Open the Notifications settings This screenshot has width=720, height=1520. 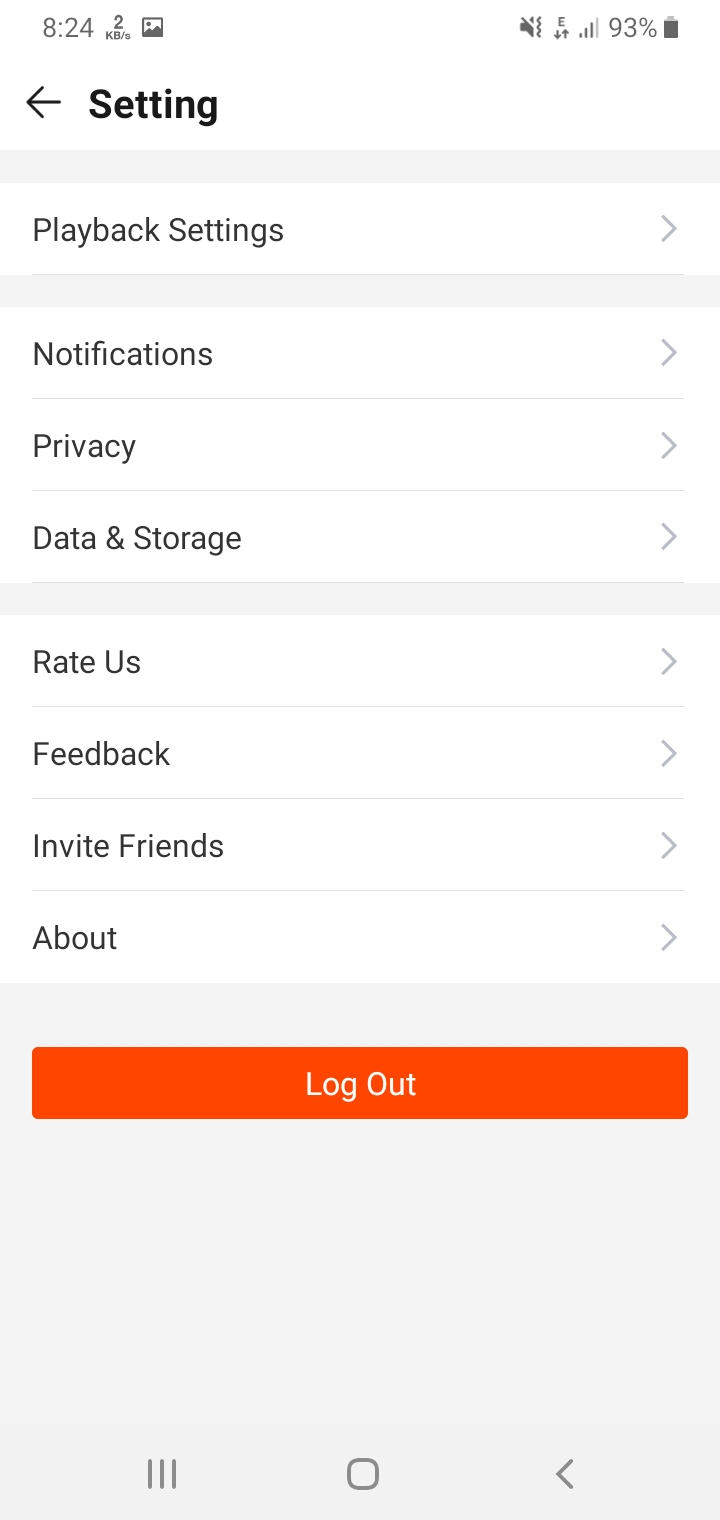tap(360, 353)
